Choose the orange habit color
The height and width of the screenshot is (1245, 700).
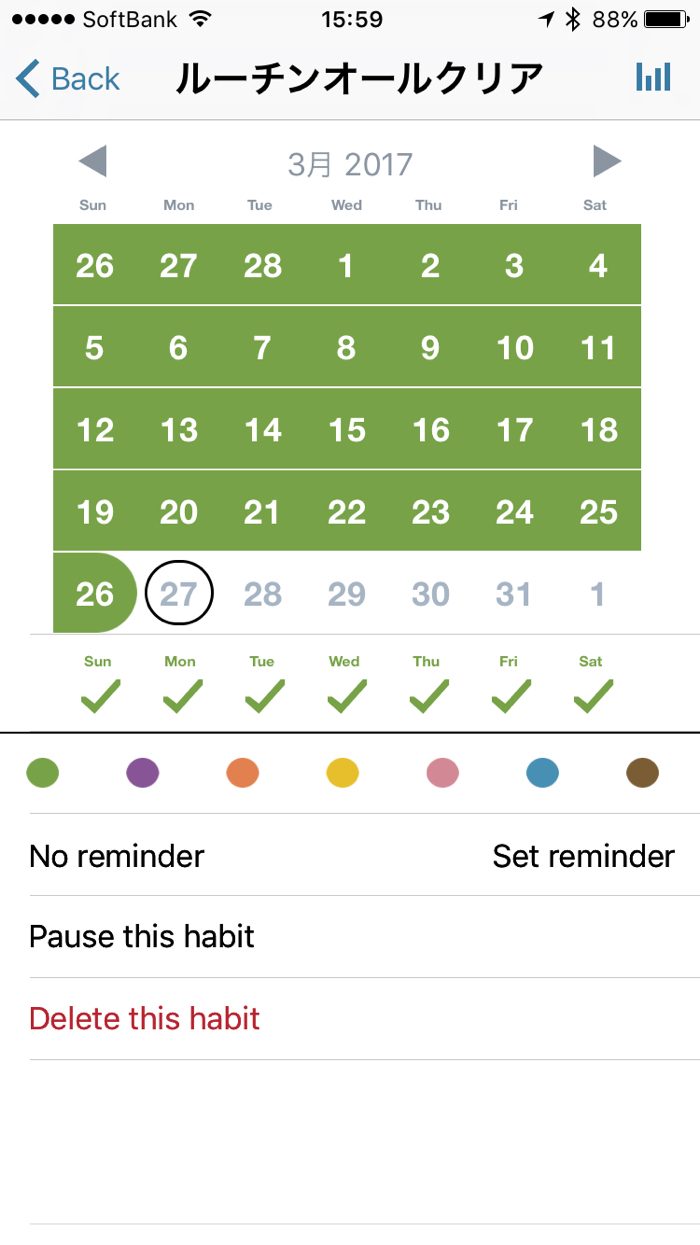point(243,773)
